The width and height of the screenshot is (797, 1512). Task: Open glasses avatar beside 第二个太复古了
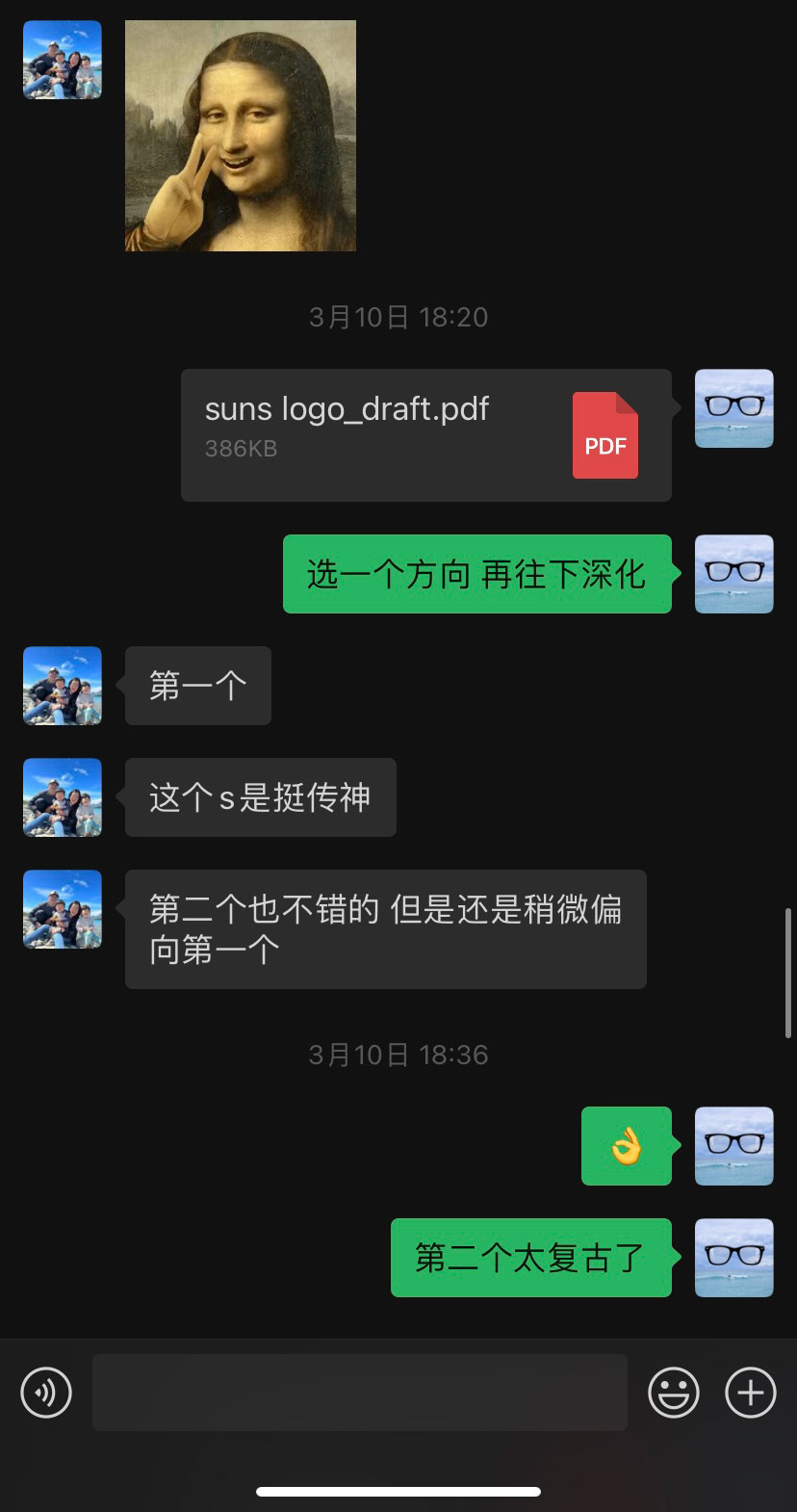(734, 1258)
